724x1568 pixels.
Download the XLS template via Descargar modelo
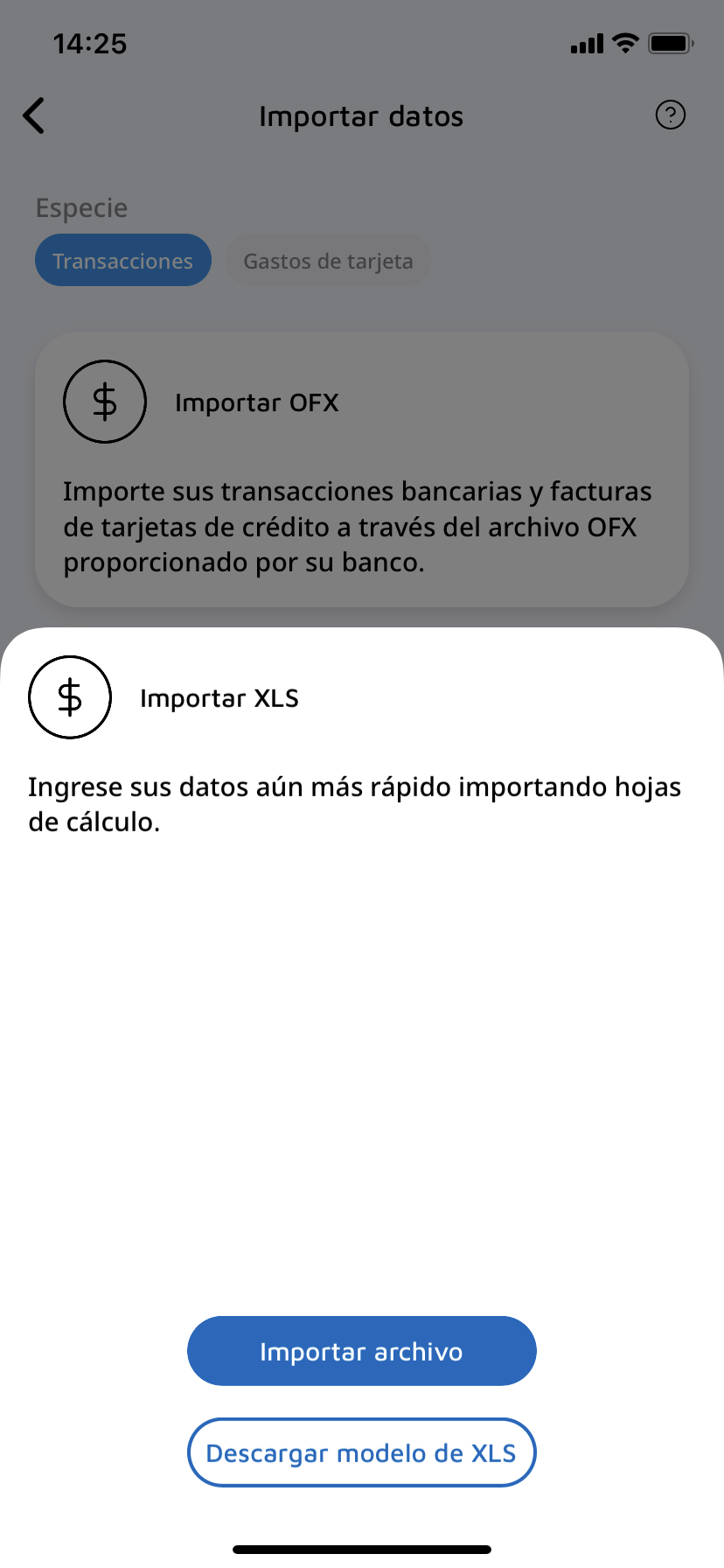(x=361, y=1452)
